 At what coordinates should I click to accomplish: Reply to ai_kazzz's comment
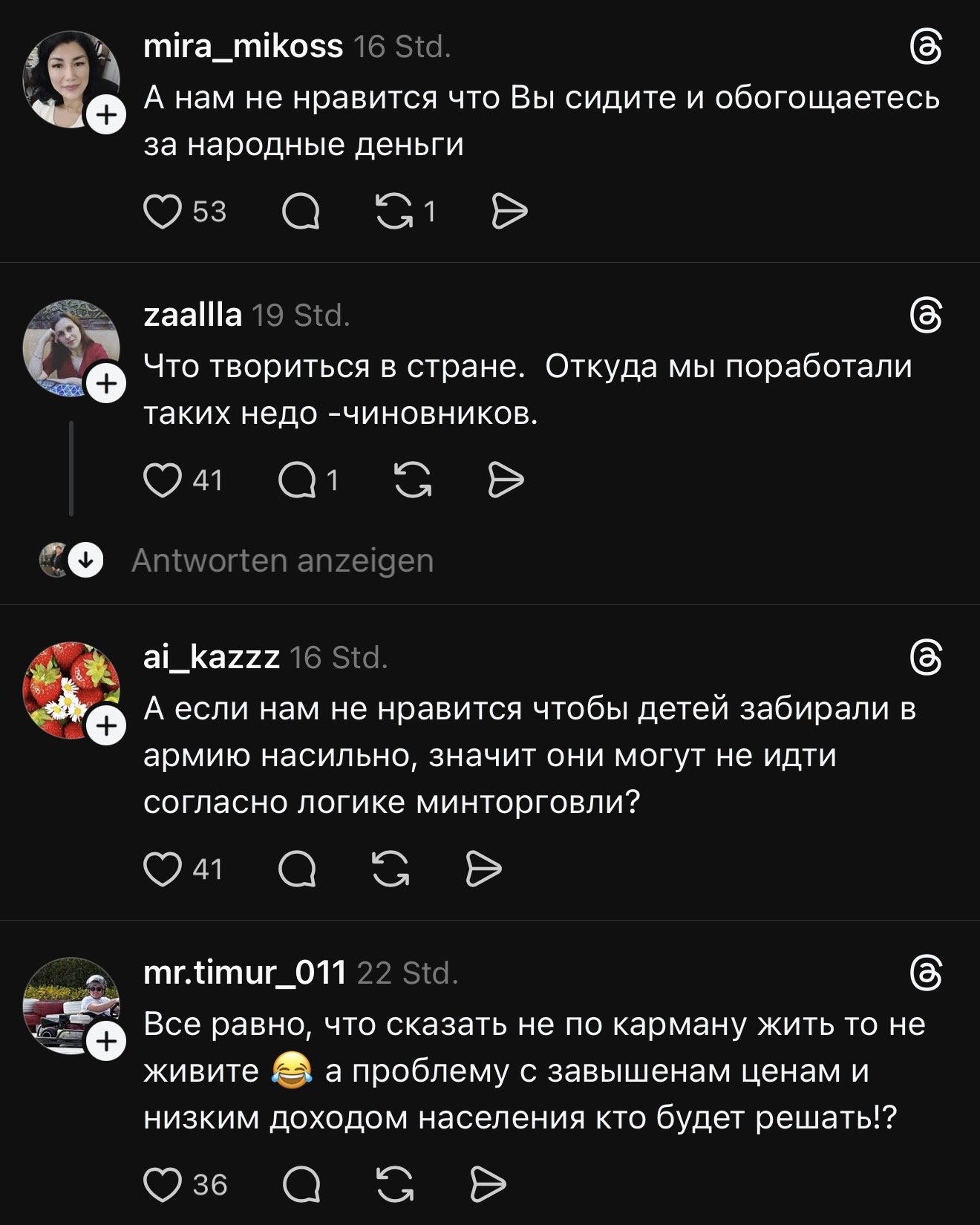[x=297, y=869]
